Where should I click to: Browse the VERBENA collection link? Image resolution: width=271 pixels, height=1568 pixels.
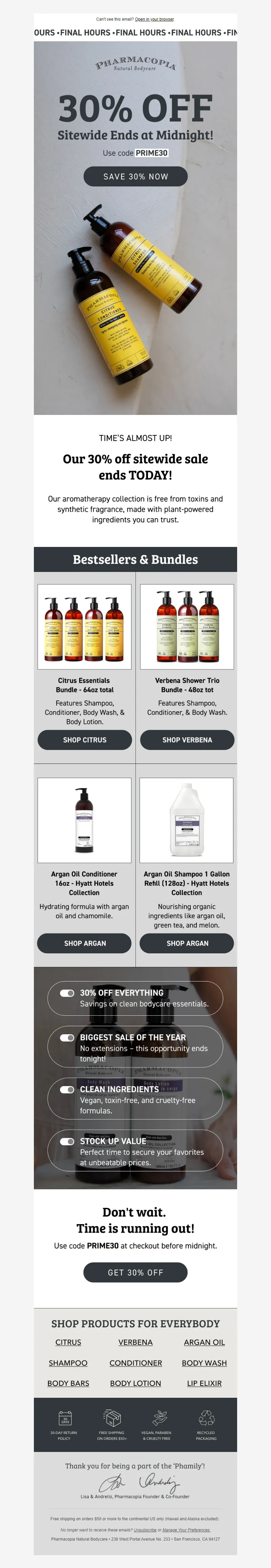click(x=135, y=1342)
